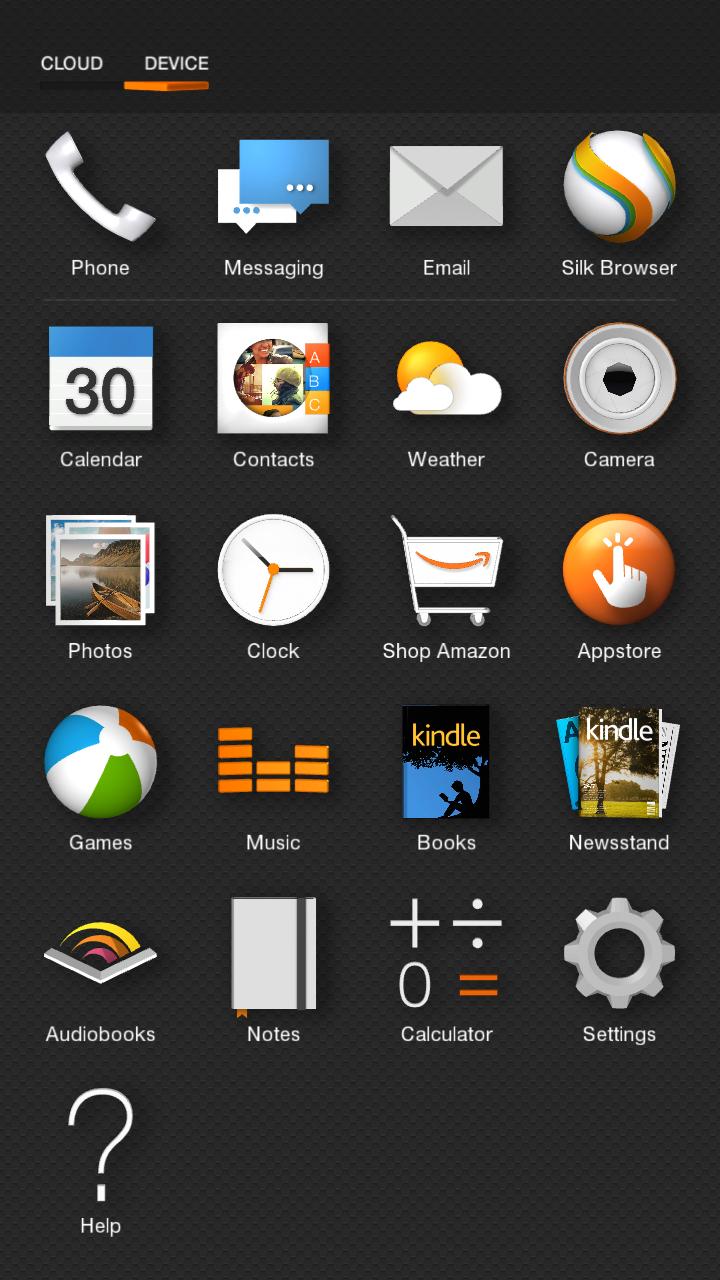
Task: Check the Weather app
Action: (446, 380)
